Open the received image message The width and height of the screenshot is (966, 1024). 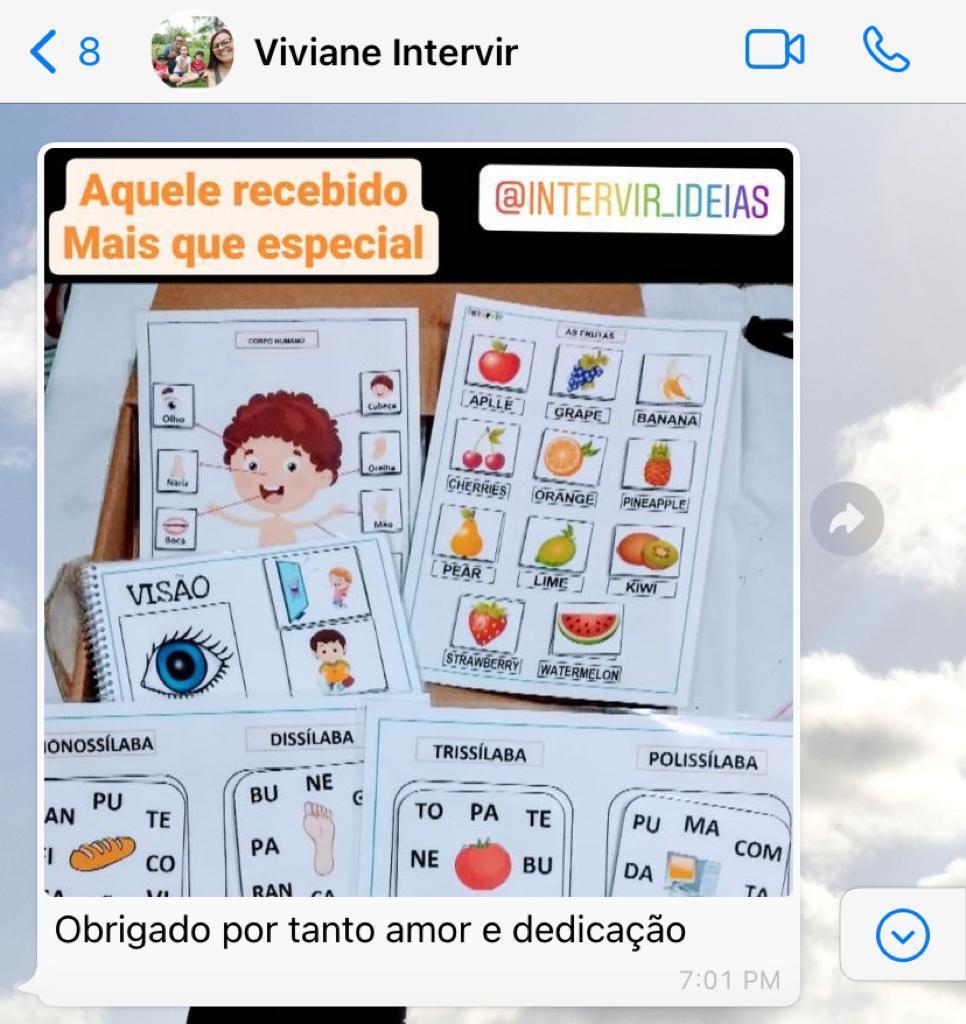pos(418,520)
